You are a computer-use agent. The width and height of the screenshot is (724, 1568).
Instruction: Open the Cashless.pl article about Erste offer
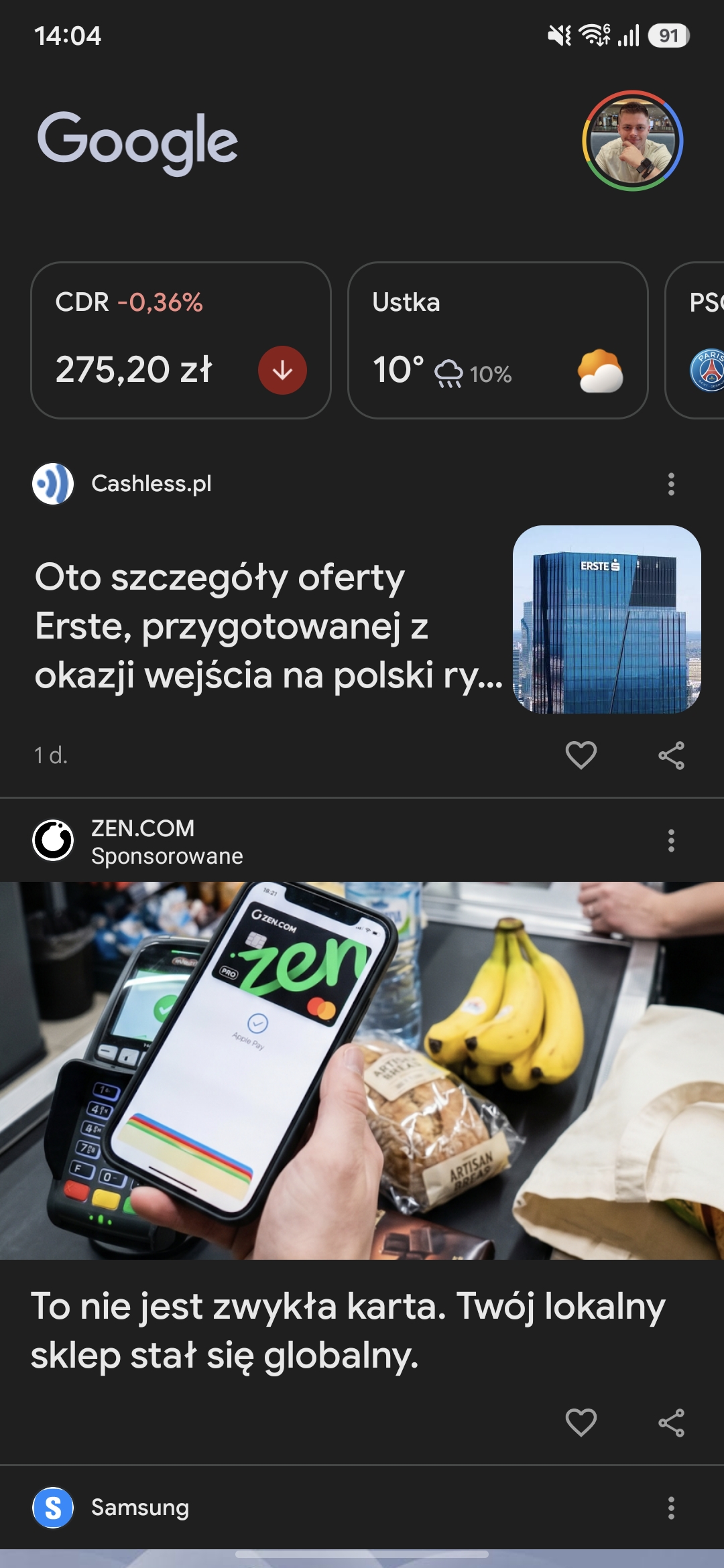pyautogui.click(x=268, y=626)
